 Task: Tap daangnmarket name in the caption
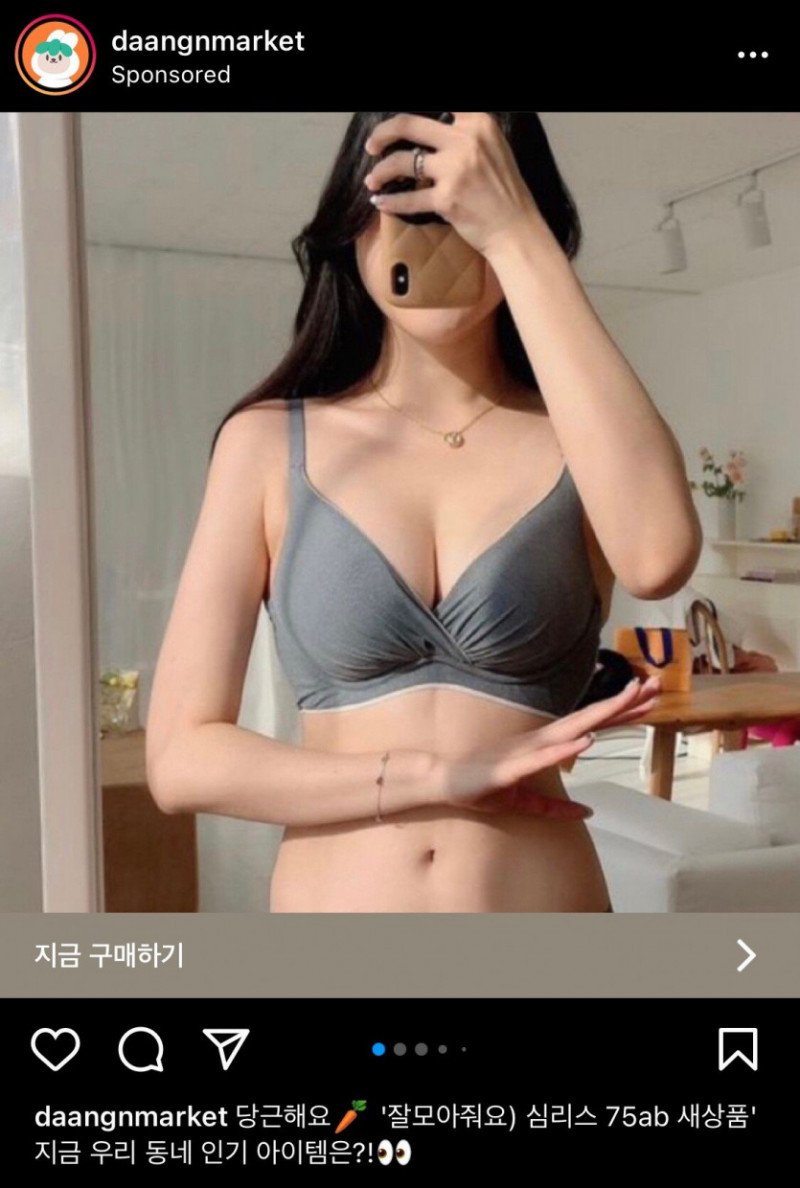click(131, 1115)
